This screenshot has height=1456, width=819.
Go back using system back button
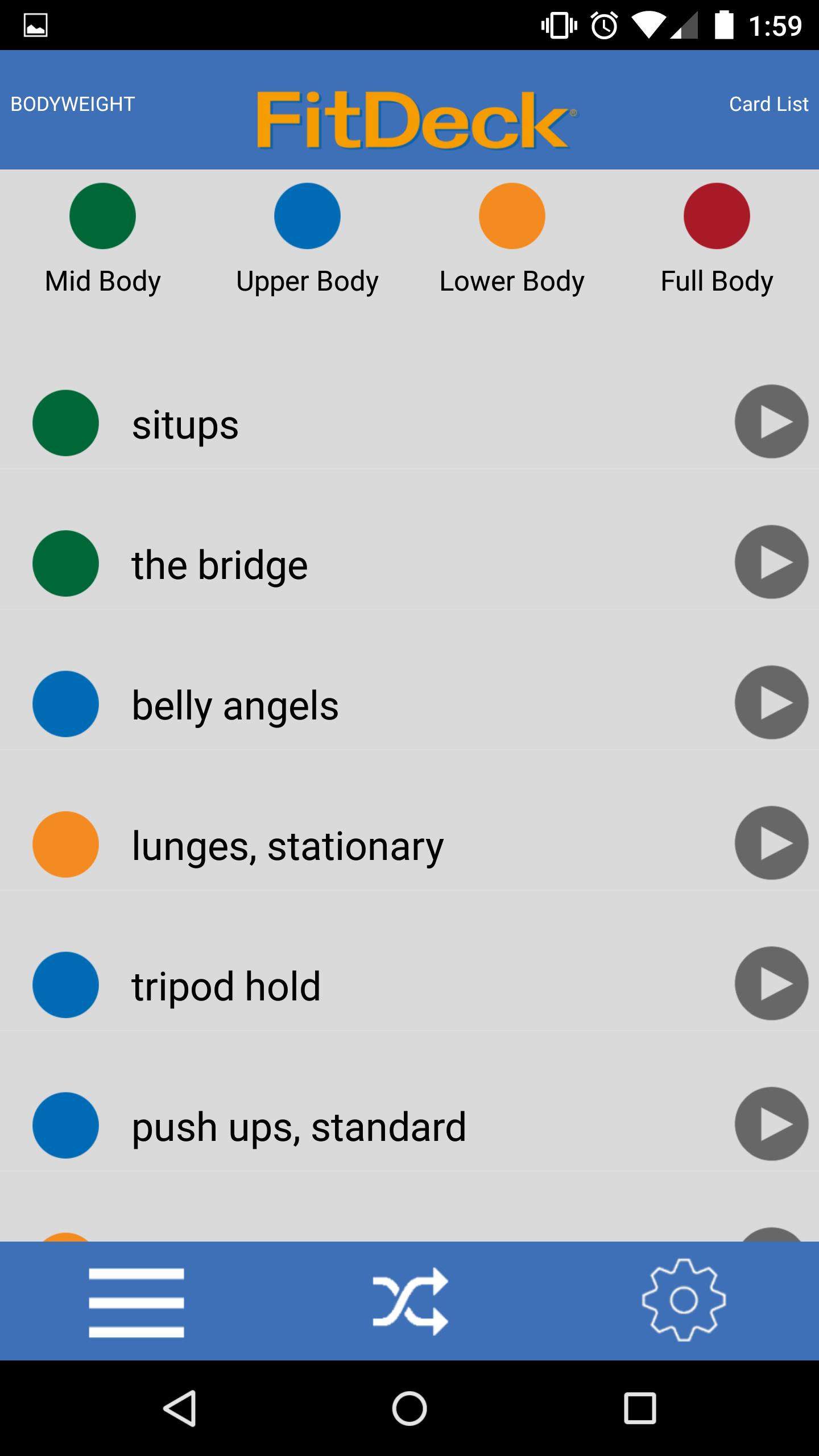tap(180, 1408)
